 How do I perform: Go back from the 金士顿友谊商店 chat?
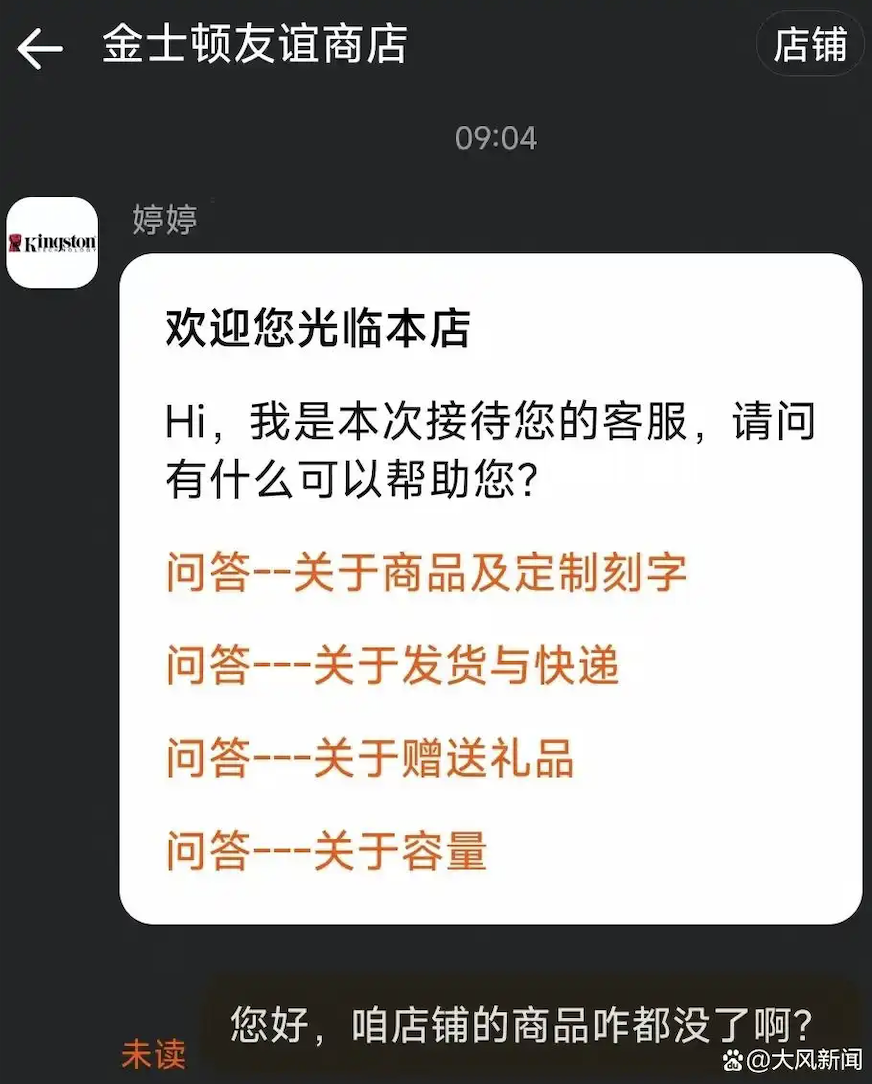coord(40,48)
